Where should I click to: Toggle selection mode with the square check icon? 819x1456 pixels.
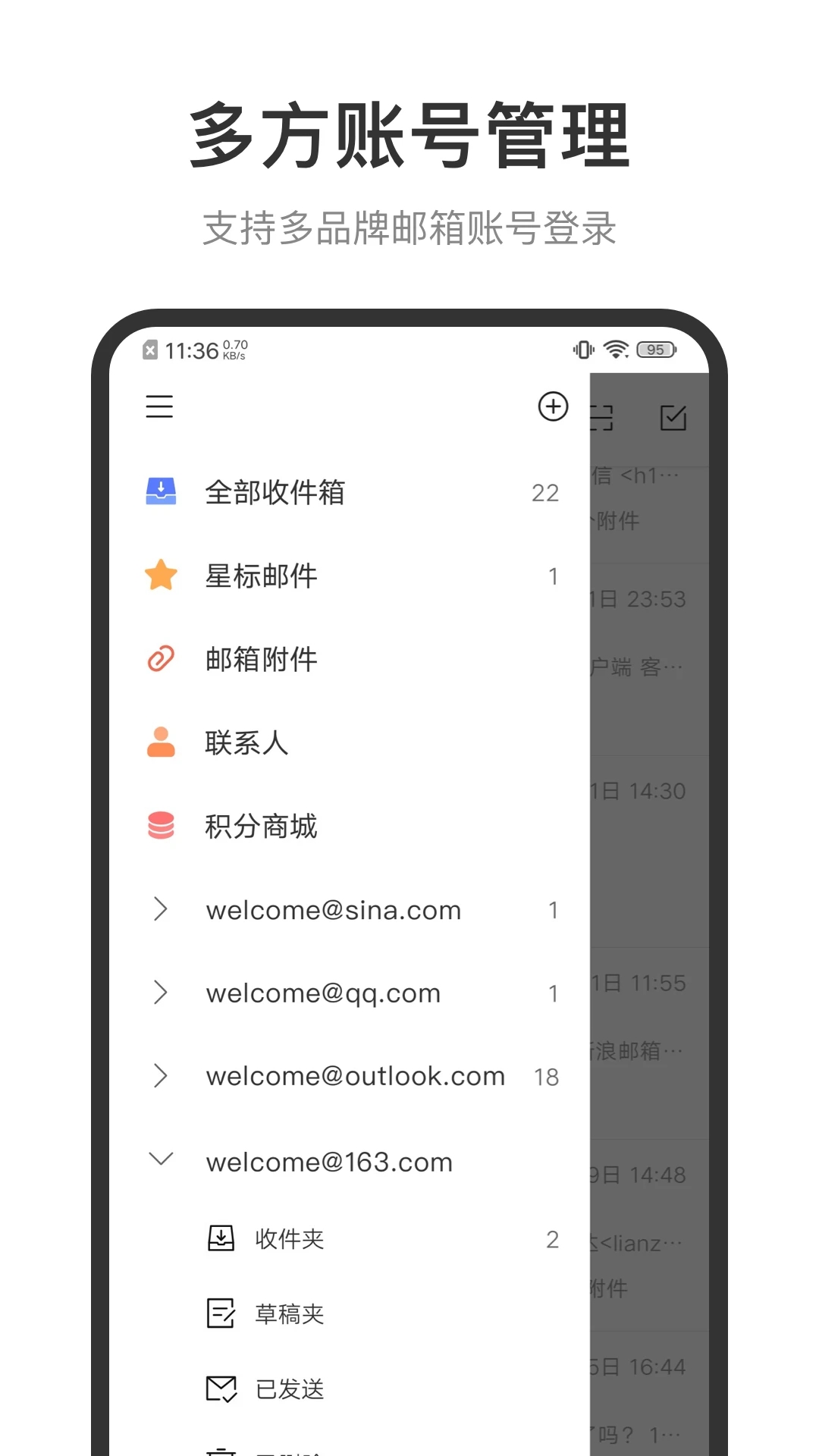tap(675, 417)
